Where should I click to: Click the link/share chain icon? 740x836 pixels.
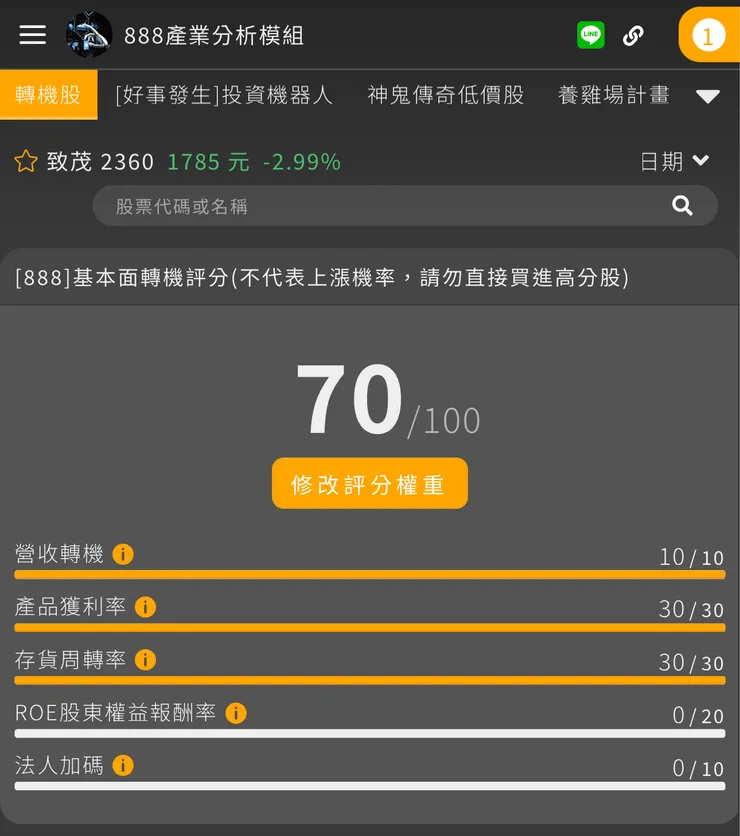point(633,34)
